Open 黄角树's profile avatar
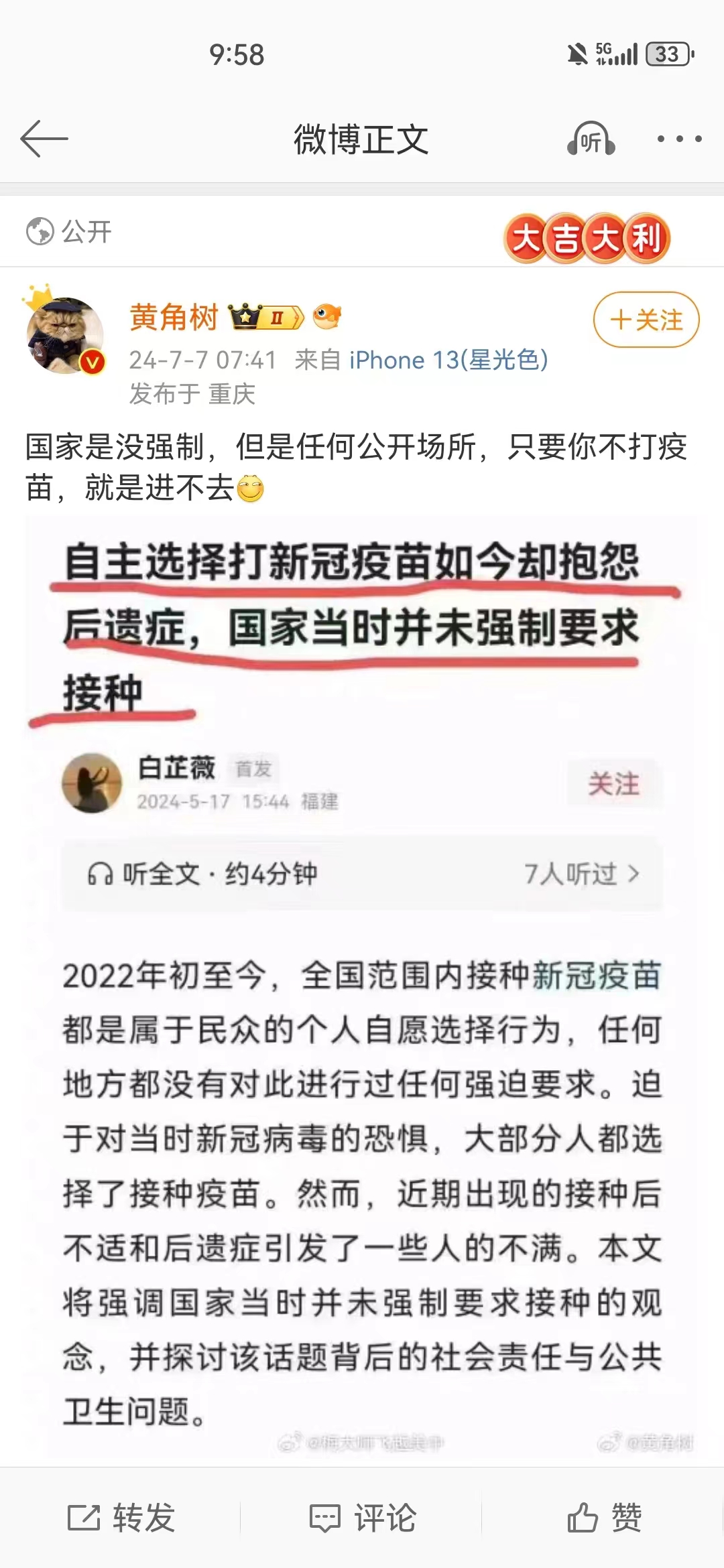This screenshot has height=1568, width=724. click(65, 335)
